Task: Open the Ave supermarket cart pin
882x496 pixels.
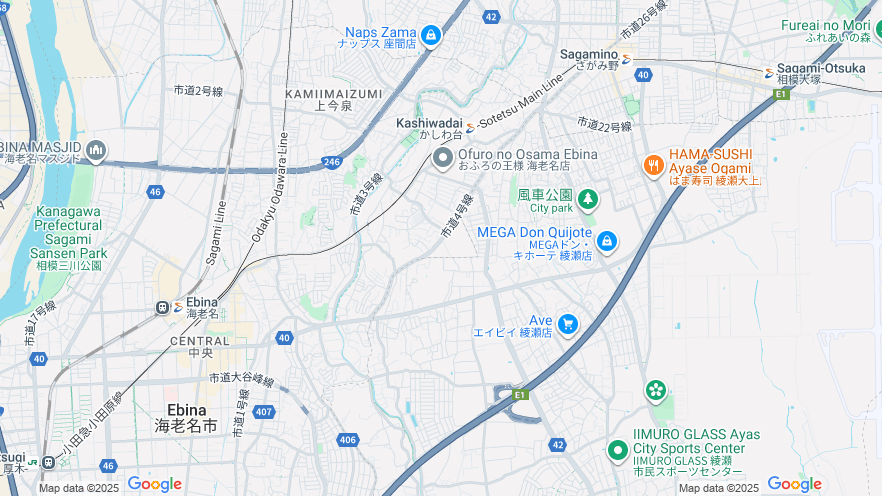Action: click(x=568, y=323)
